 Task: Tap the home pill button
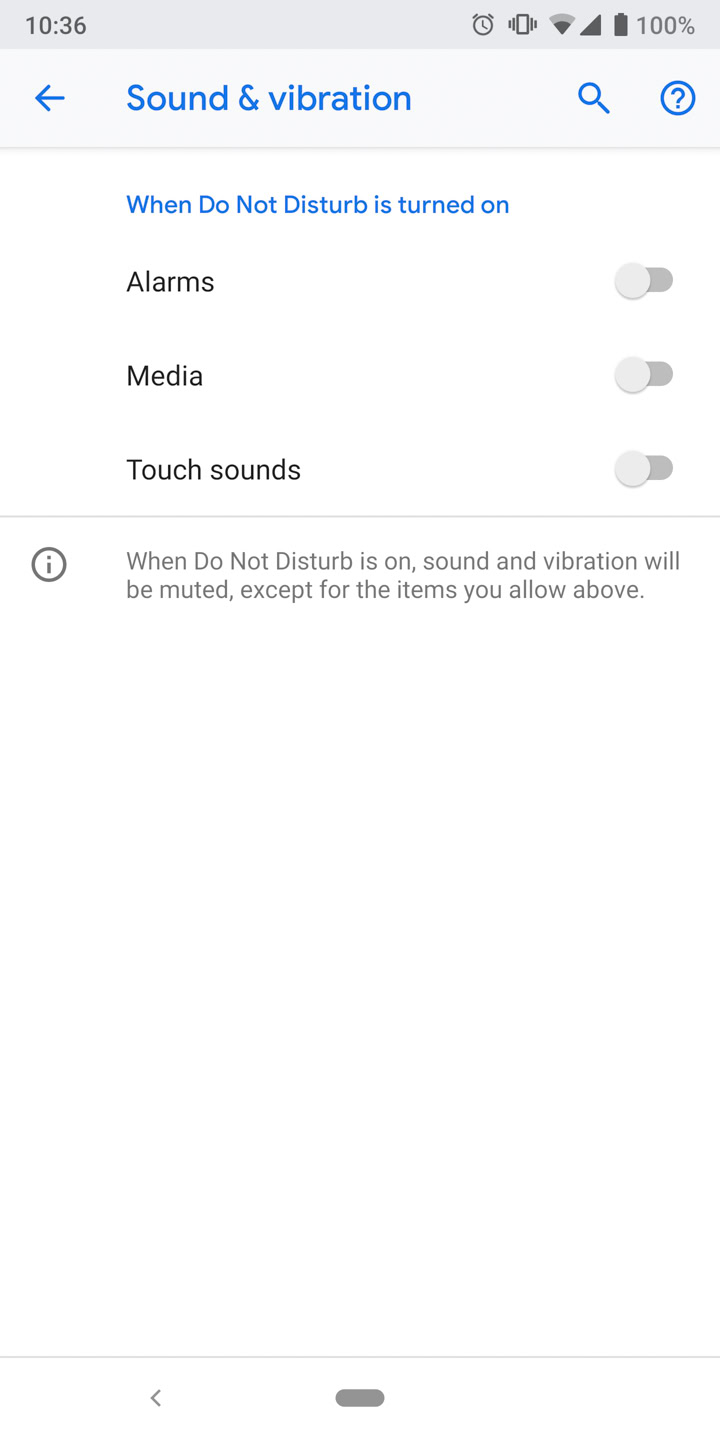(360, 1398)
